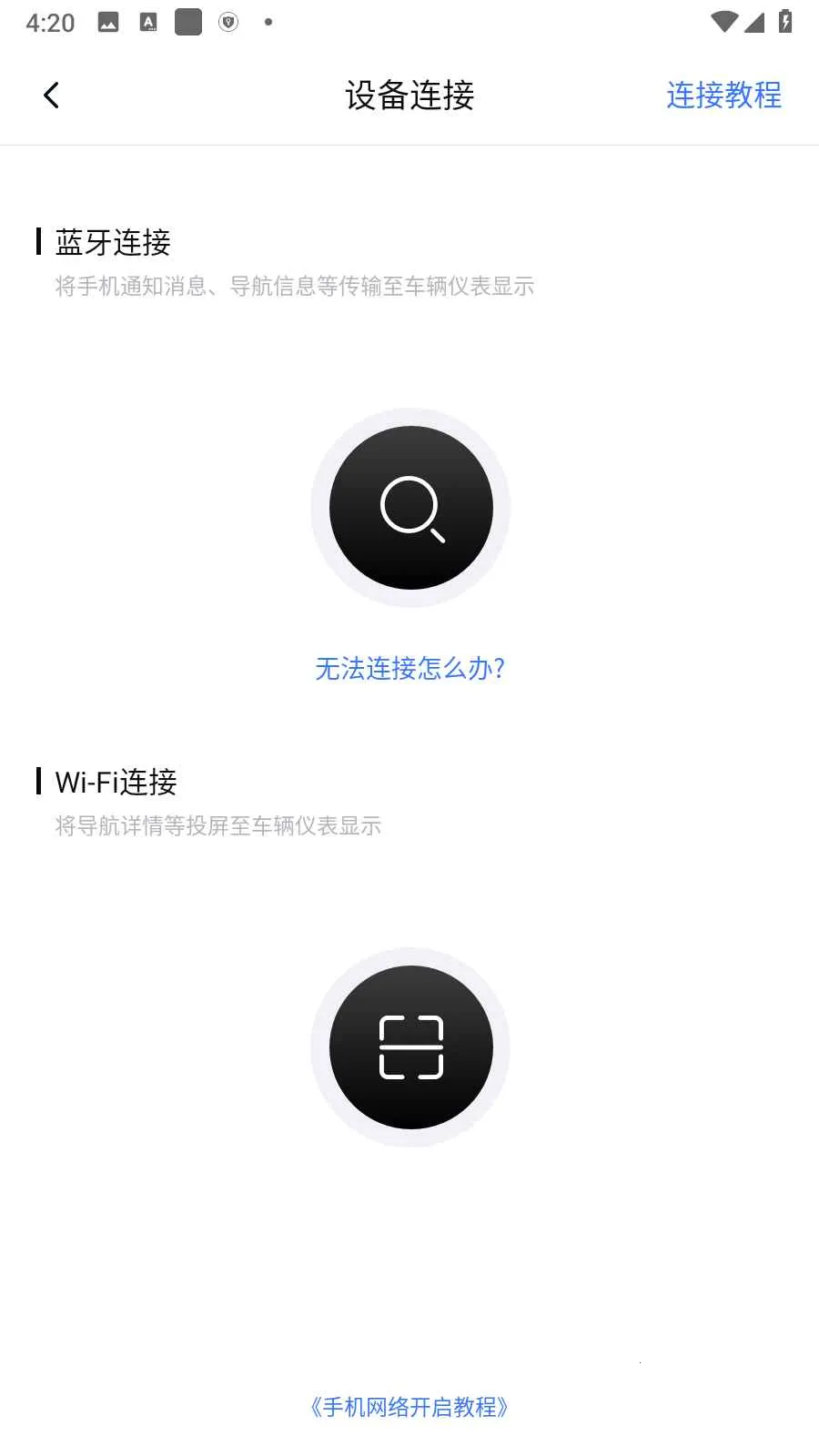The image size is (819, 1456).
Task: Tap the Wi-Fi mirroring description text
Action: 218,825
